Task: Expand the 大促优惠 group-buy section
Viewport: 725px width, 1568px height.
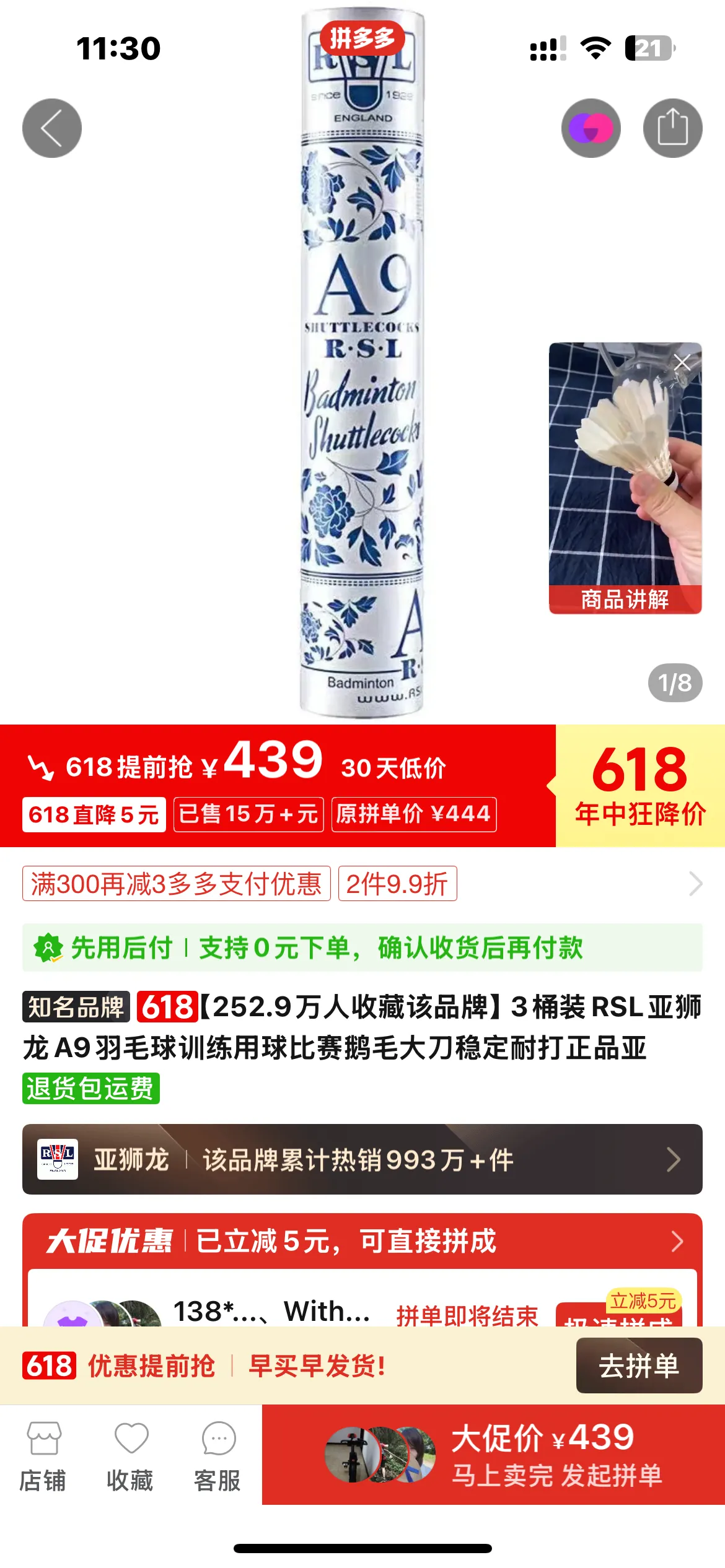Action: [x=362, y=1241]
